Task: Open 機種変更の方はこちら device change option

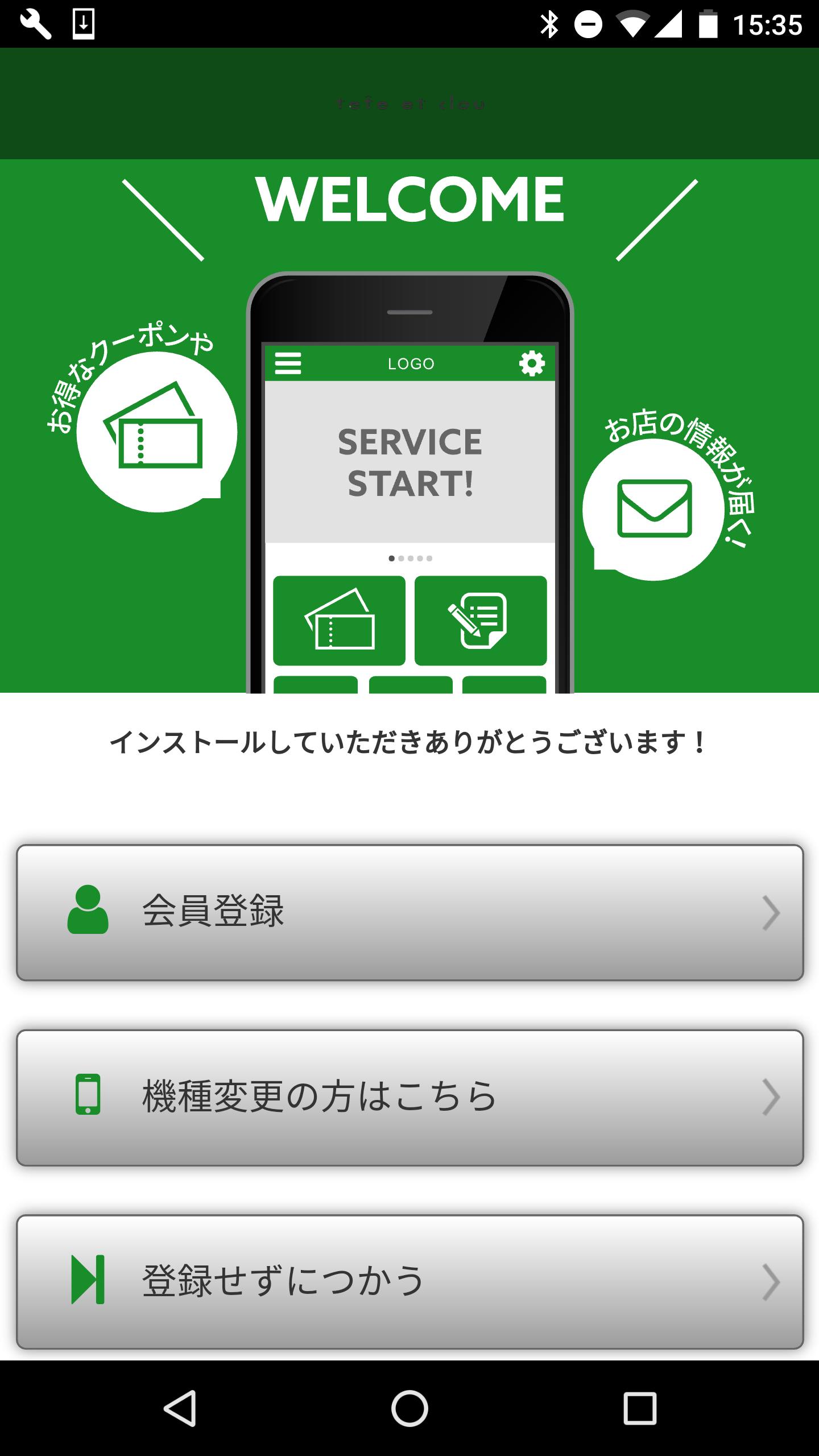Action: coord(409,1097)
